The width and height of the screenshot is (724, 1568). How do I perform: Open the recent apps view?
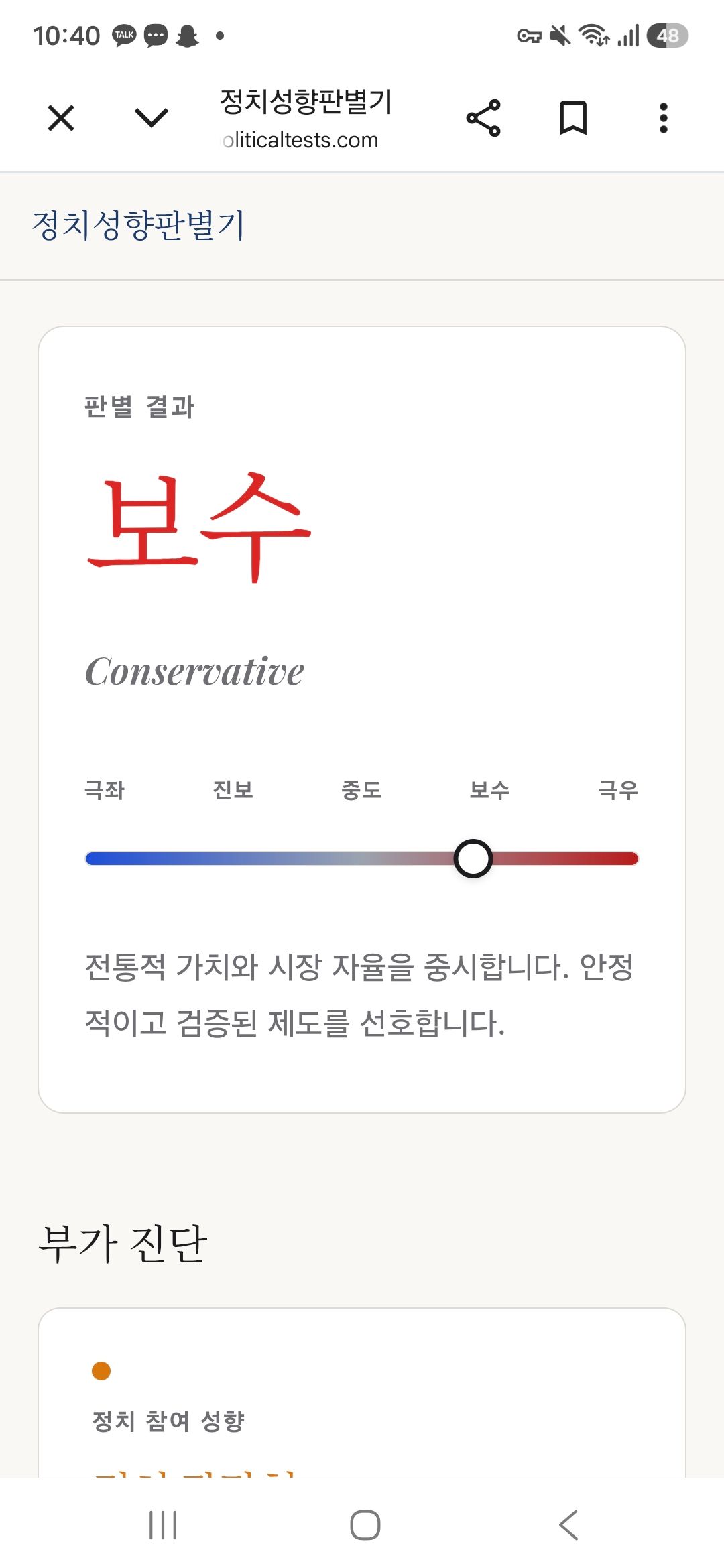[163, 1525]
